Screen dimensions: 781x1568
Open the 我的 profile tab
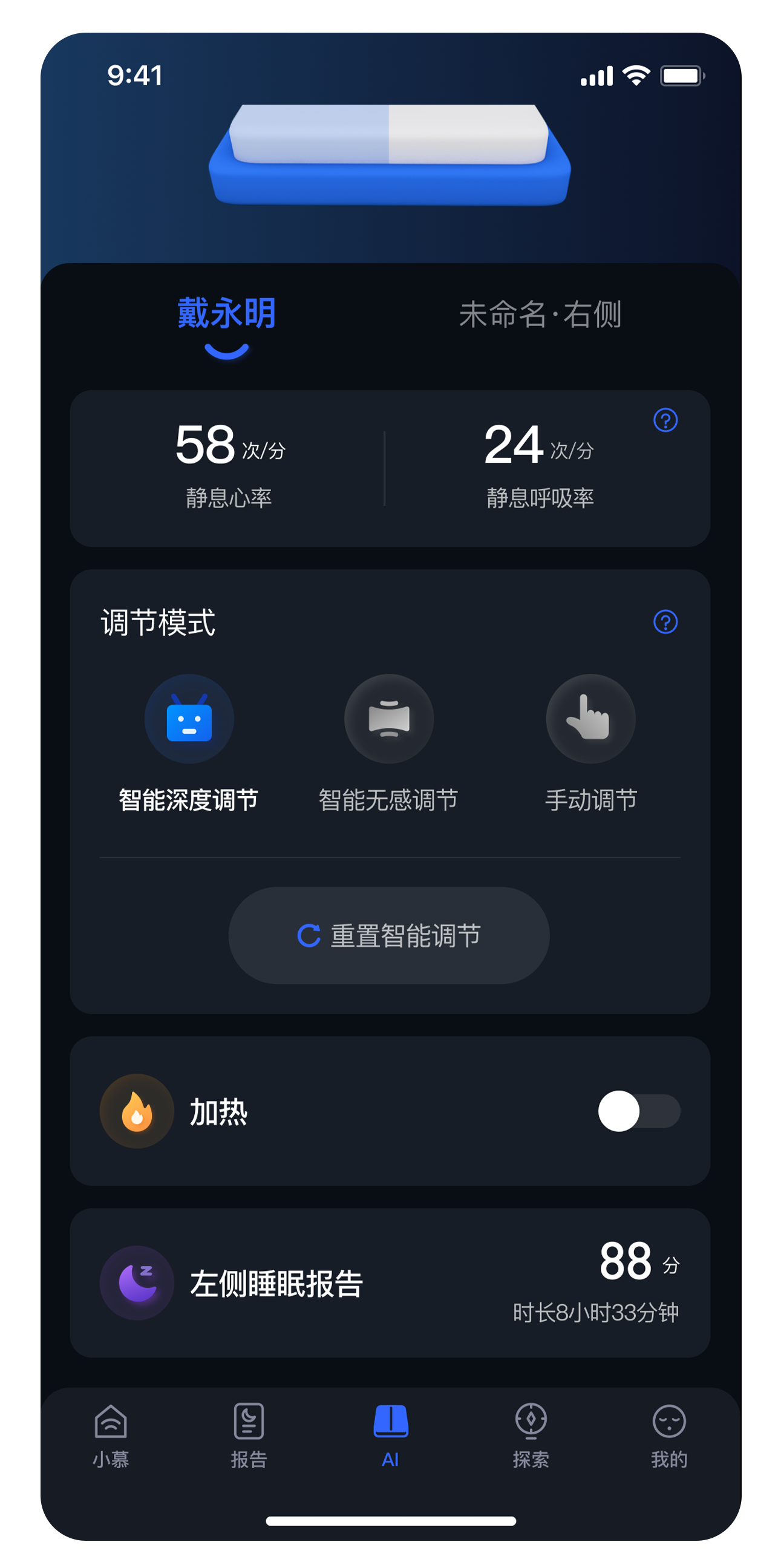point(669,1436)
